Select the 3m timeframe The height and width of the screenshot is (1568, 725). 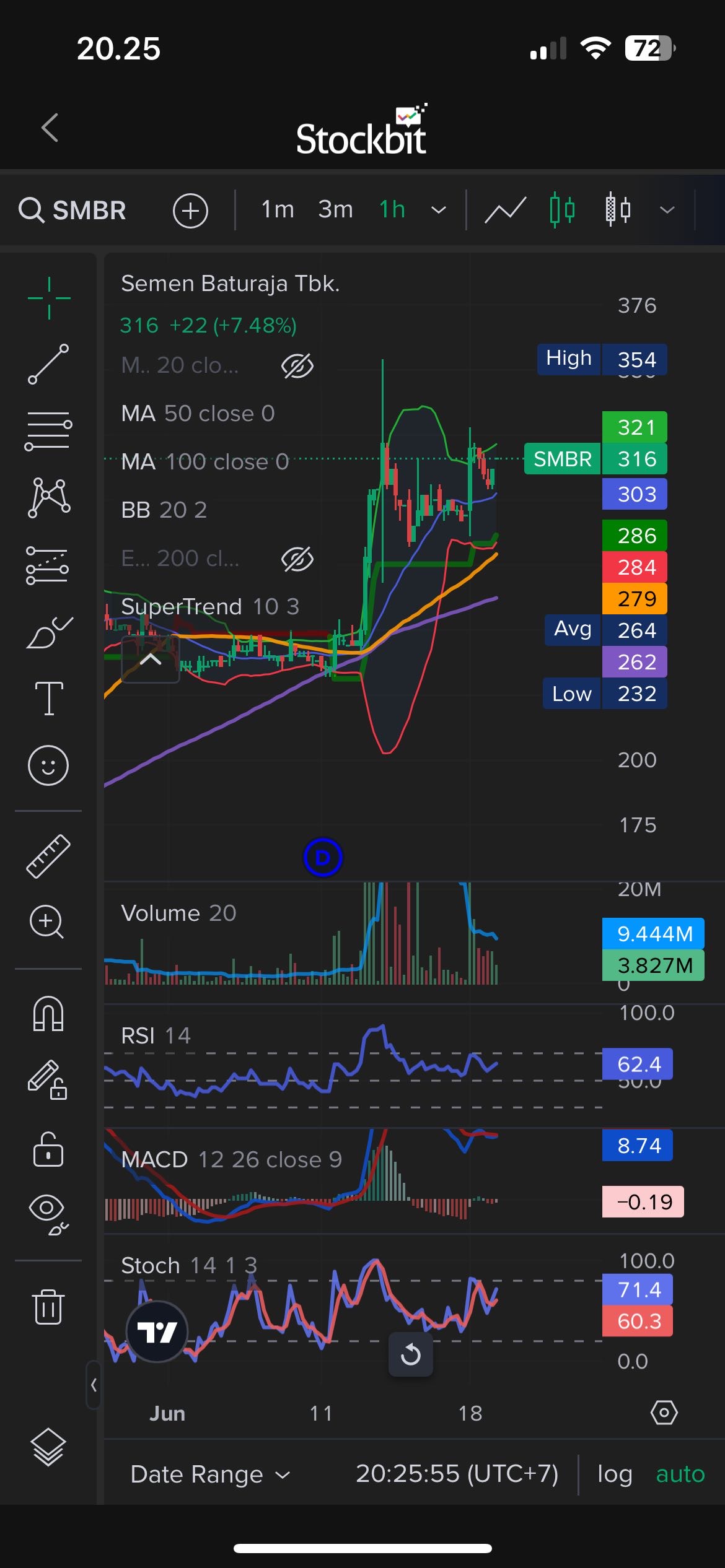tap(335, 210)
